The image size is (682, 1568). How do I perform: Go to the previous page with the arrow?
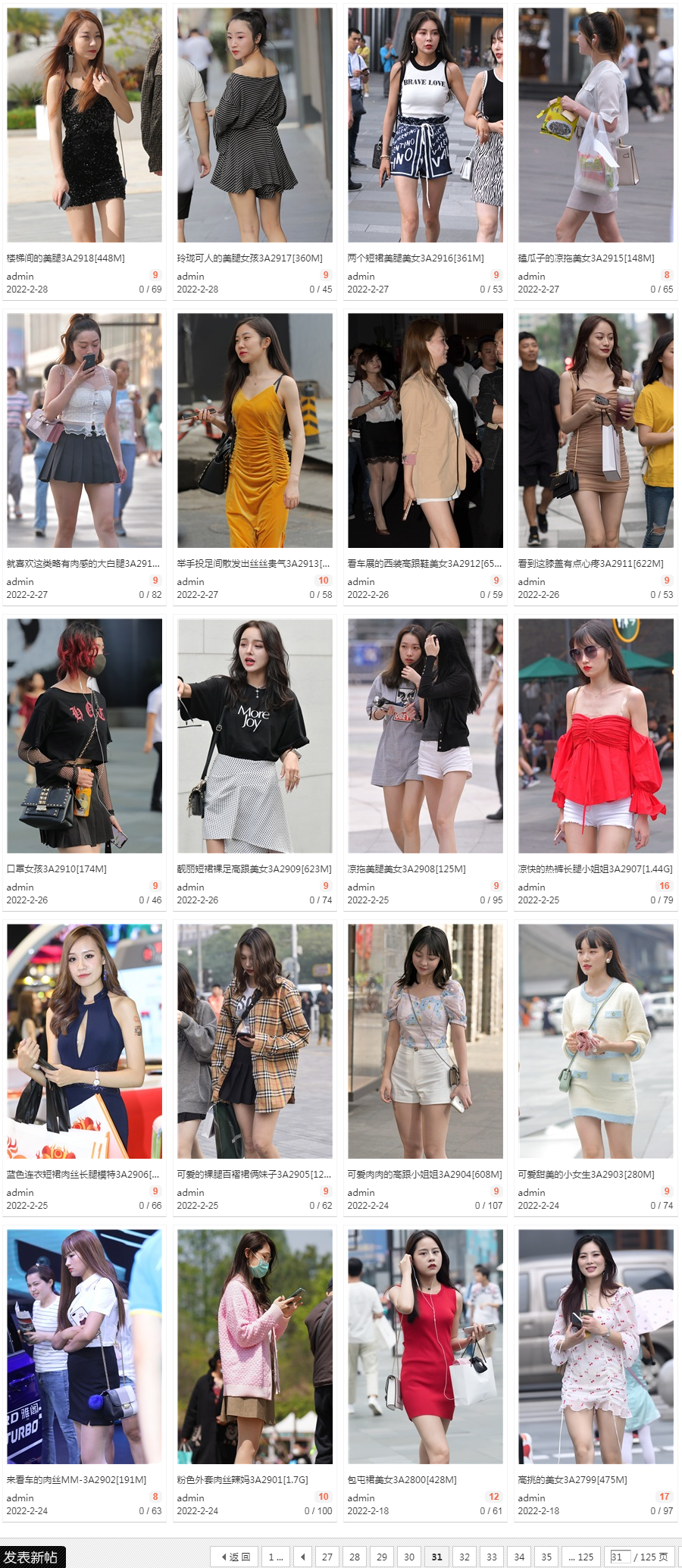click(x=302, y=1557)
